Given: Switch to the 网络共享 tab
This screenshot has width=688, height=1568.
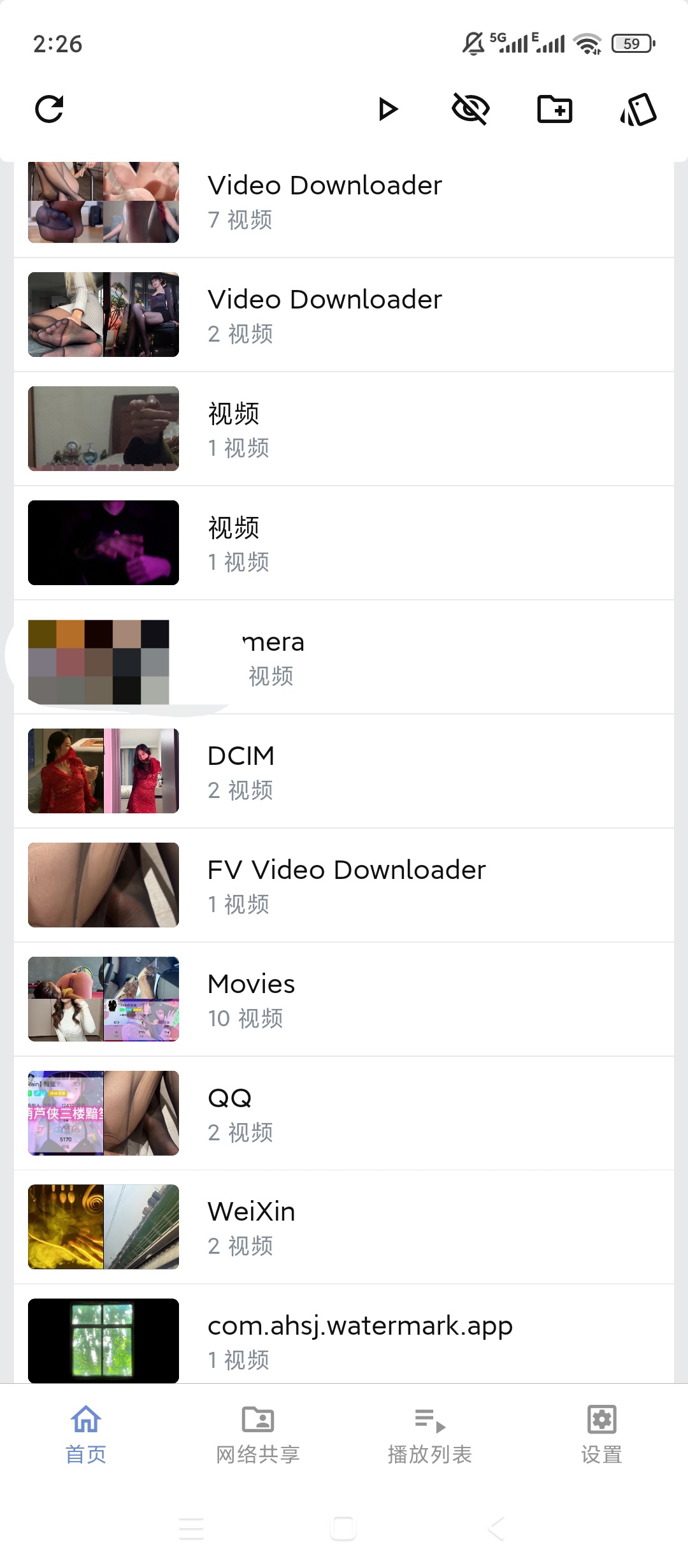Looking at the screenshot, I should click(x=258, y=1434).
